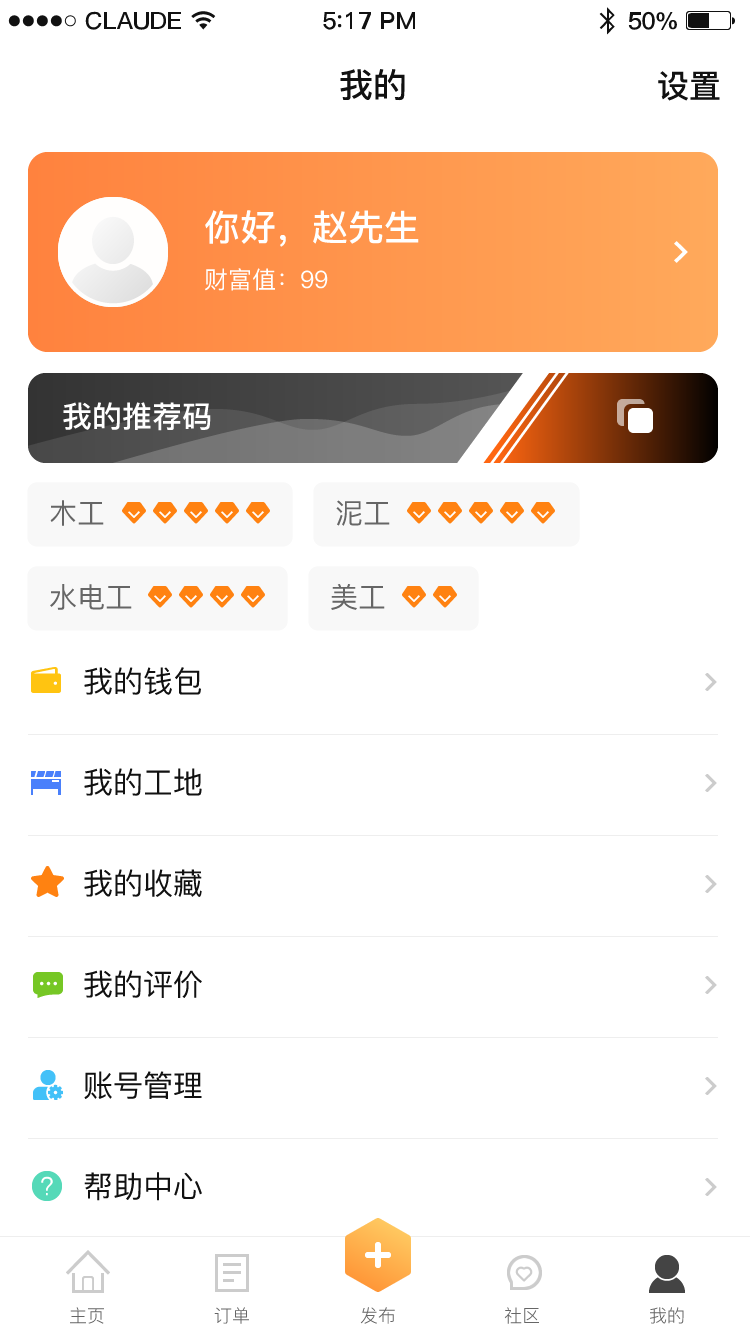Open the 主页 home tab
Viewport: 750px width, 1334px height.
pos(87,1285)
